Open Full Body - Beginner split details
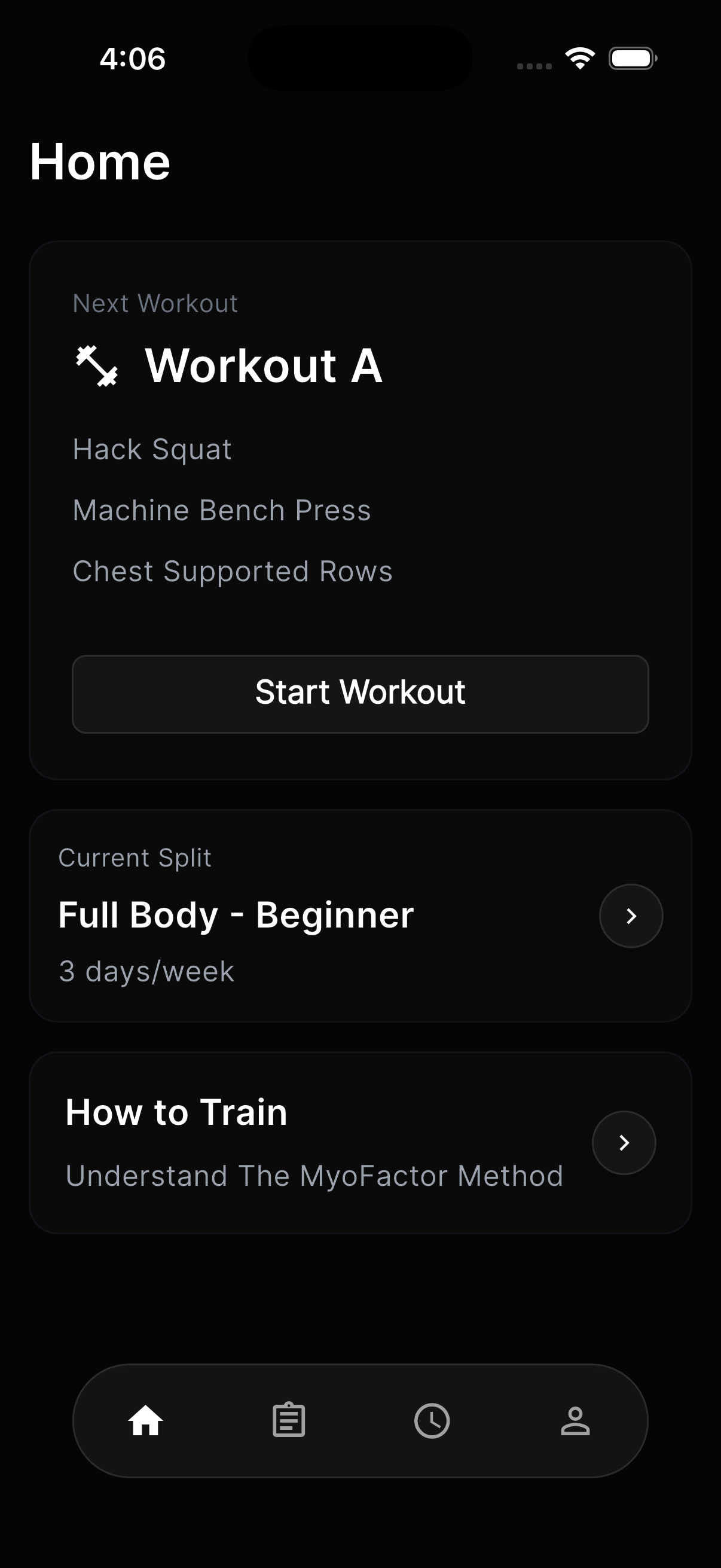This screenshot has height=1568, width=721. [630, 916]
